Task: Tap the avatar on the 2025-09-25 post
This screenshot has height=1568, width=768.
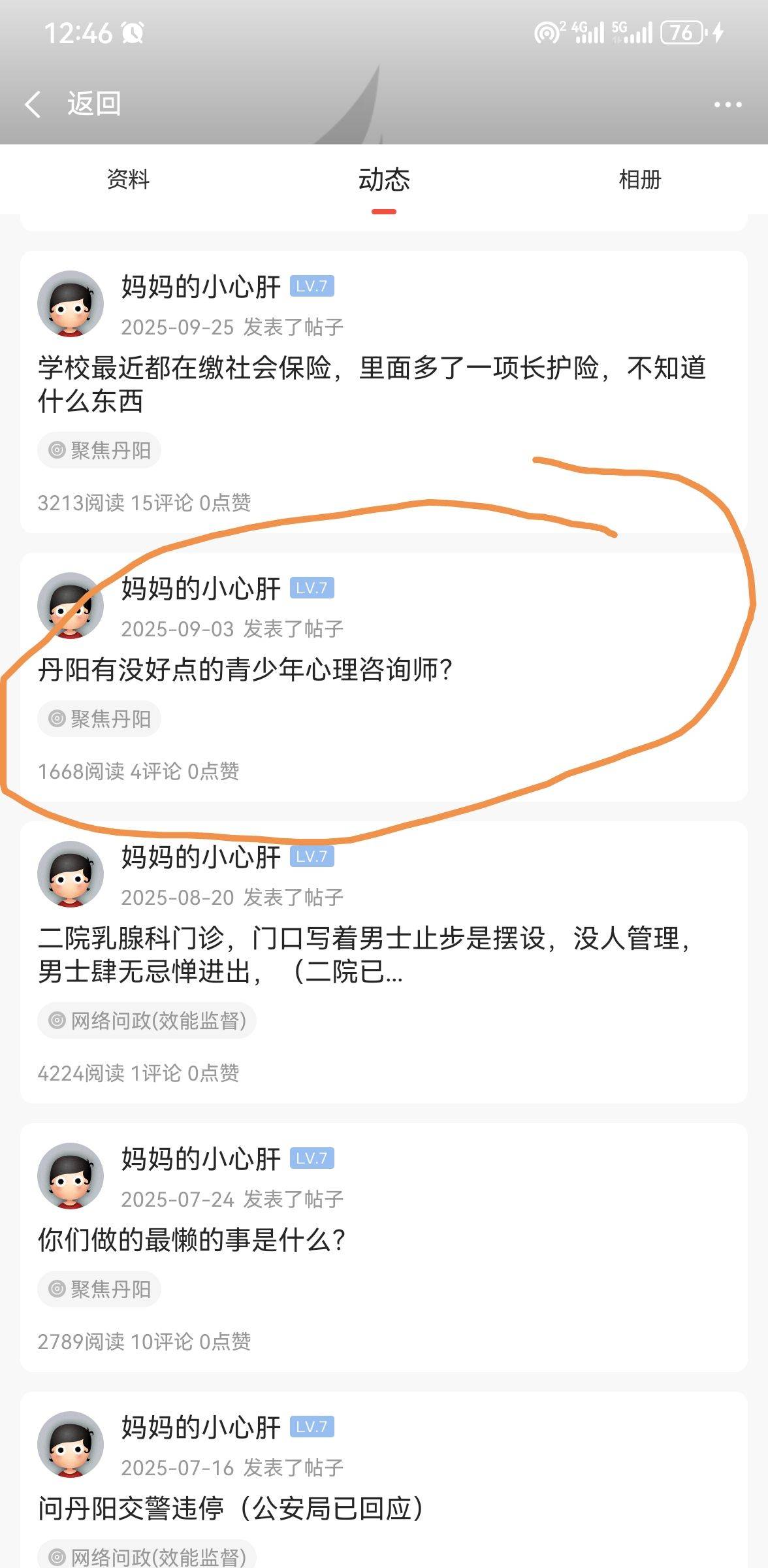Action: pos(71,304)
